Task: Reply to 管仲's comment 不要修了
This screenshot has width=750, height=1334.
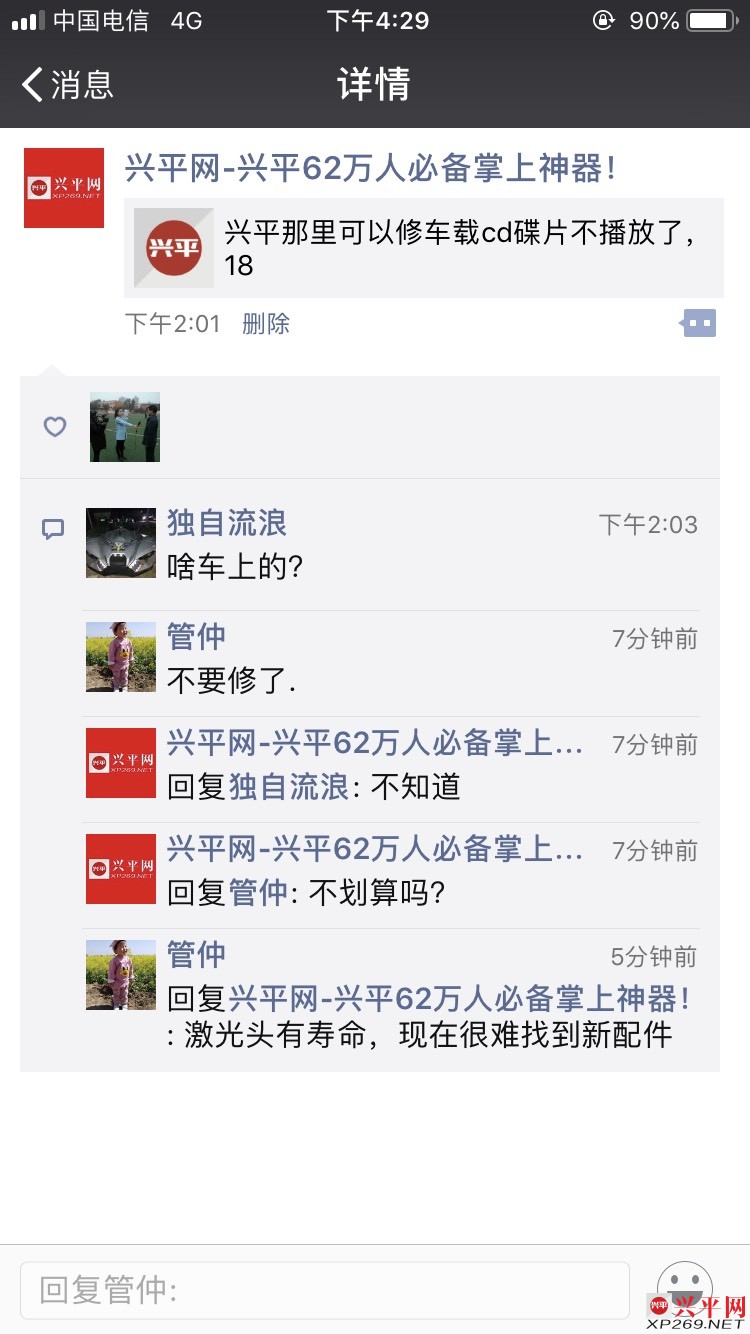Action: (x=232, y=681)
